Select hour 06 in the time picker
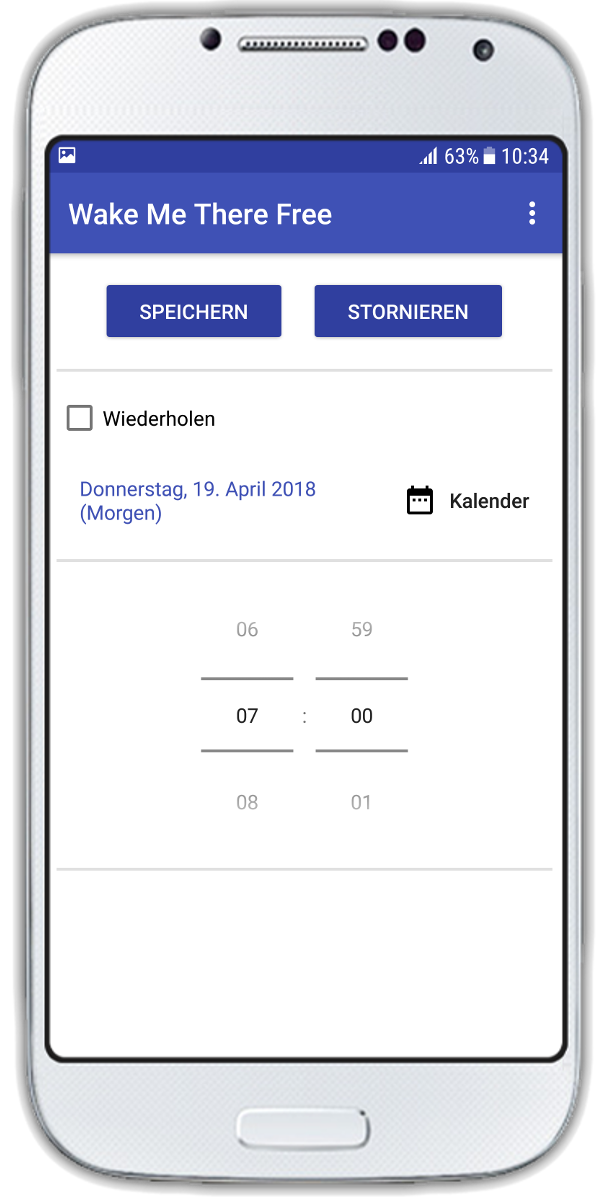 247,629
